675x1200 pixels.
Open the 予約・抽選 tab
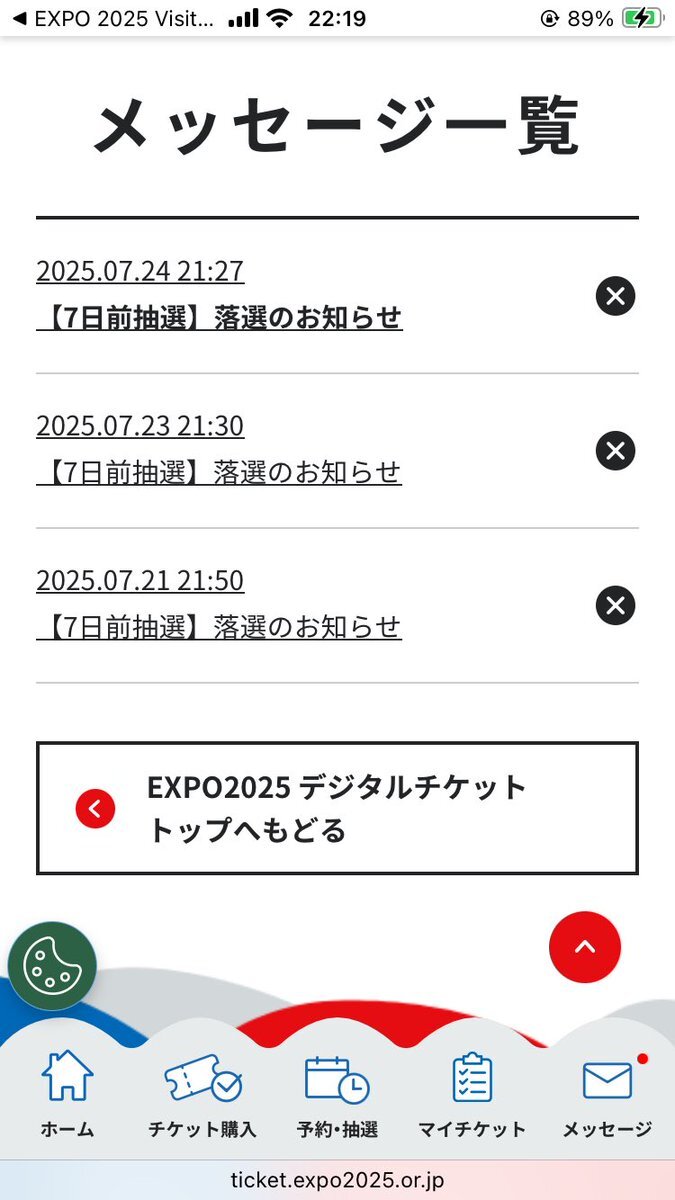point(337,1094)
